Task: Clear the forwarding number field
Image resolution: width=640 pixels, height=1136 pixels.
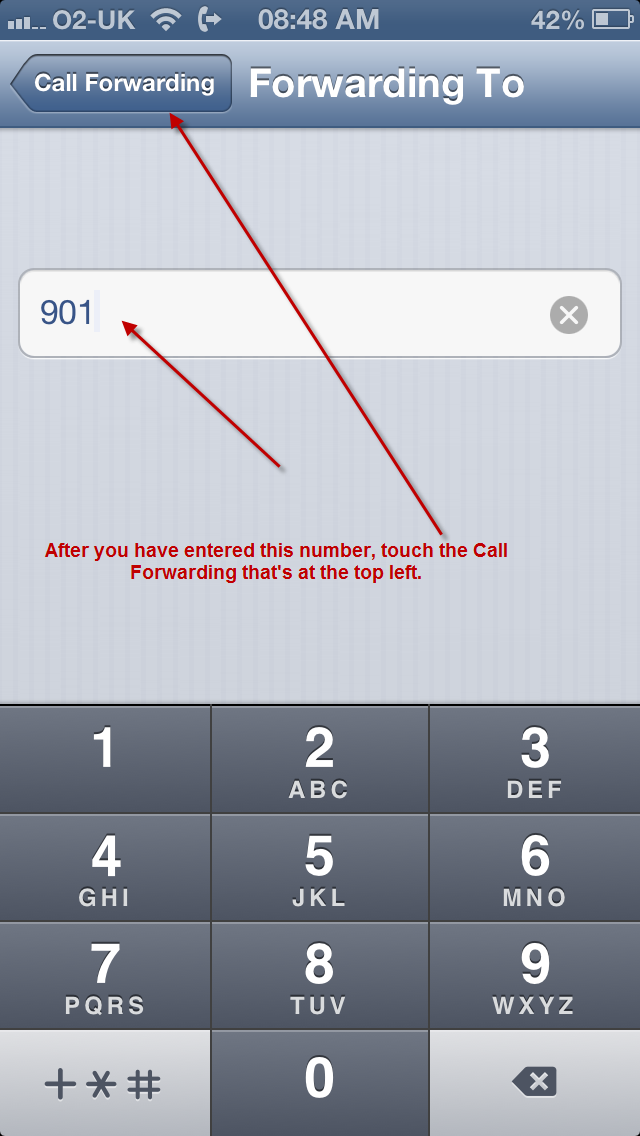Action: 568,315
